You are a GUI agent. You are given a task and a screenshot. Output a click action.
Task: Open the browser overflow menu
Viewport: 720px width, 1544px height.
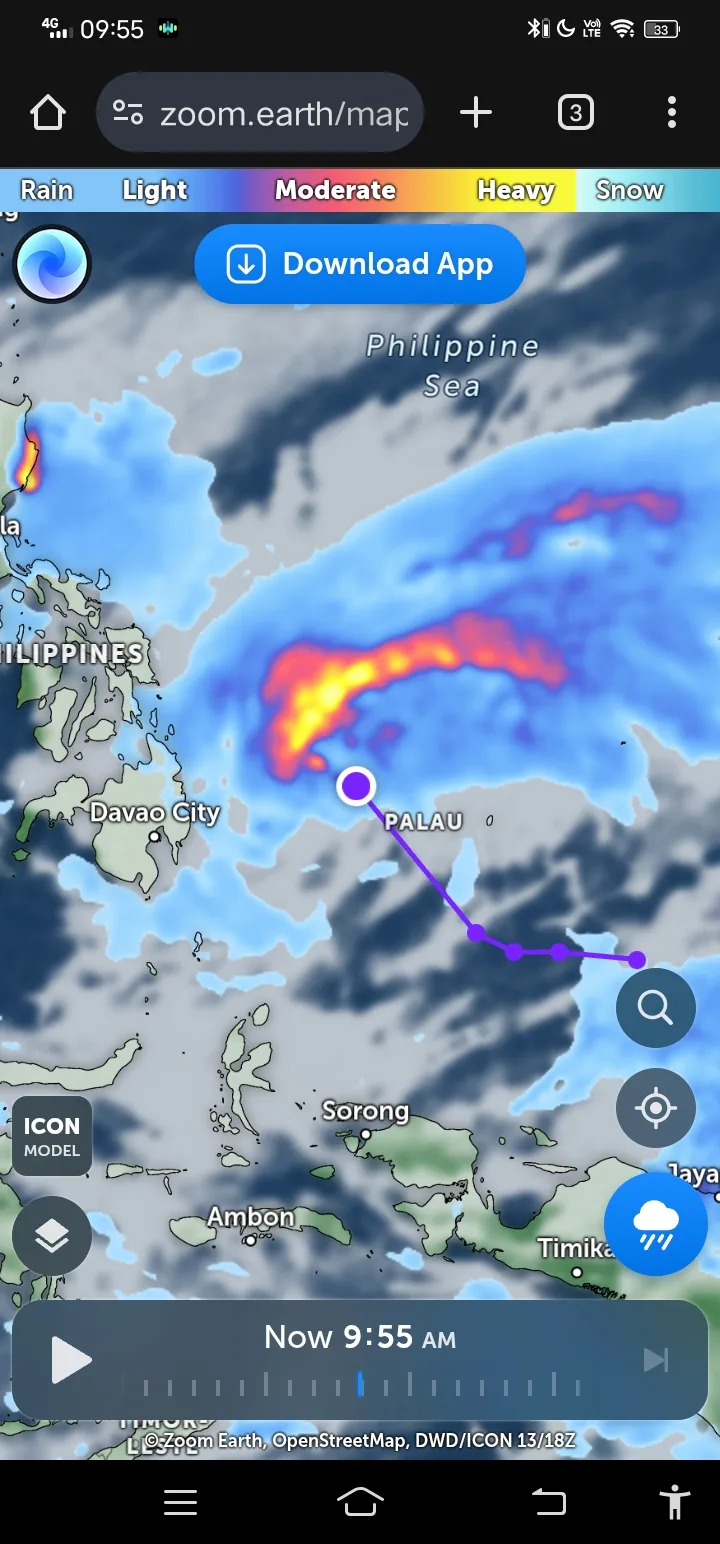[x=671, y=113]
